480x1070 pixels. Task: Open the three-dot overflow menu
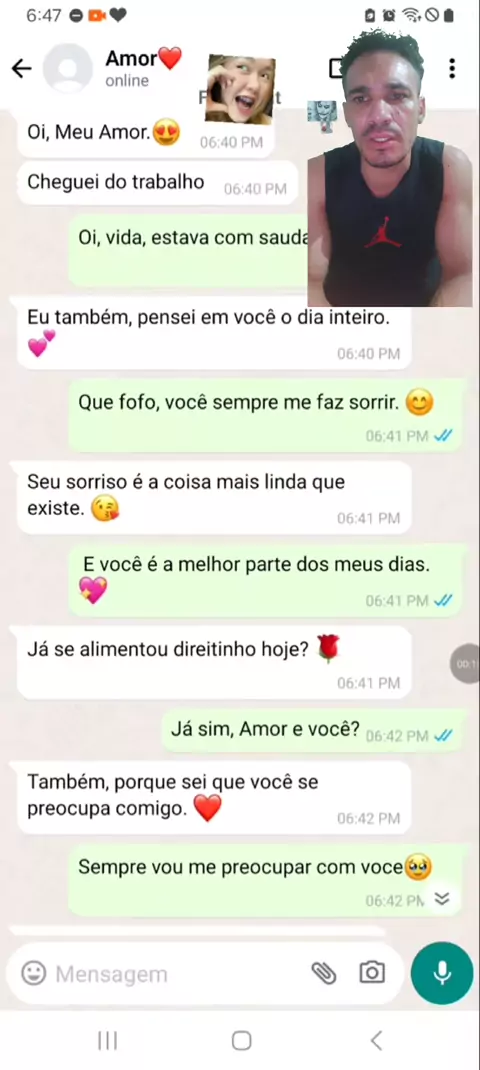click(451, 68)
